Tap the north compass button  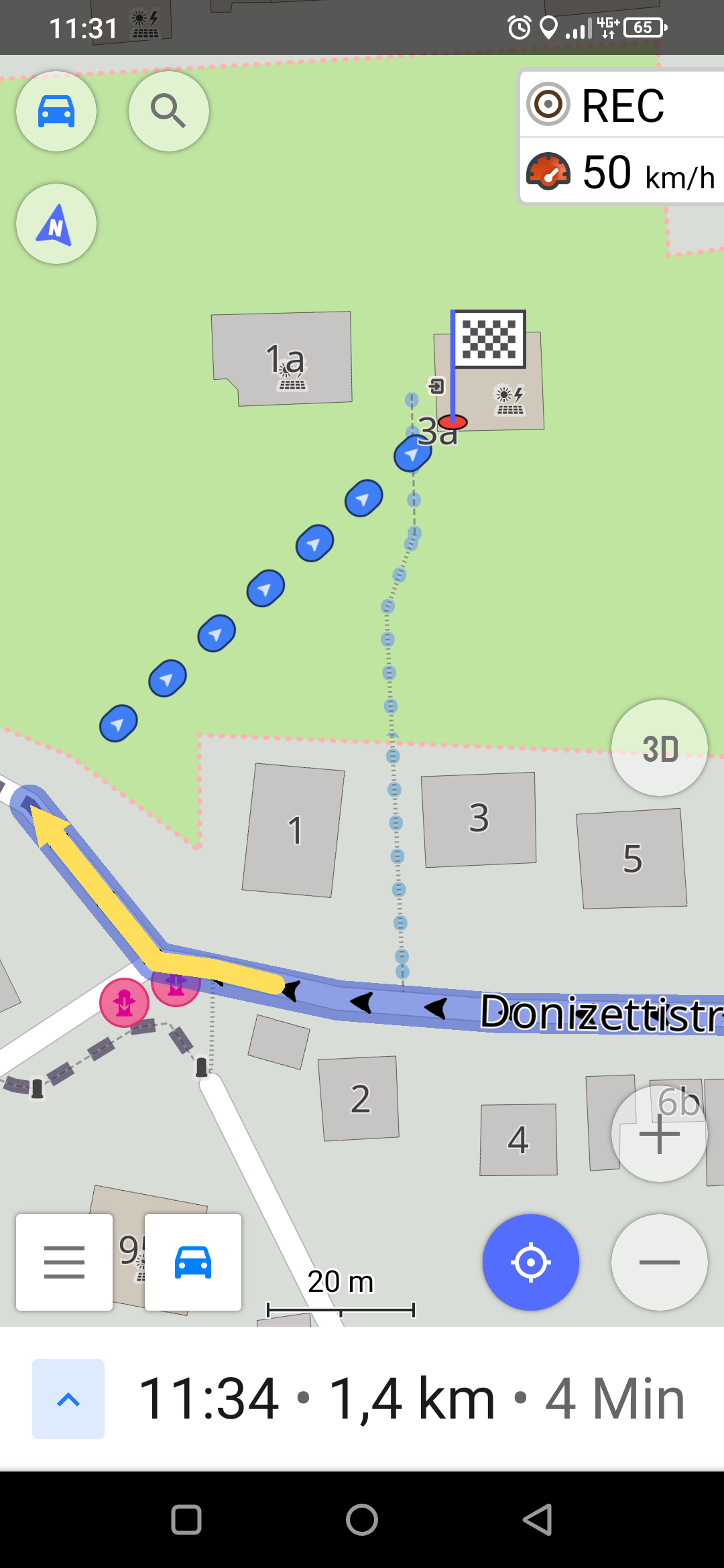pos(56,224)
